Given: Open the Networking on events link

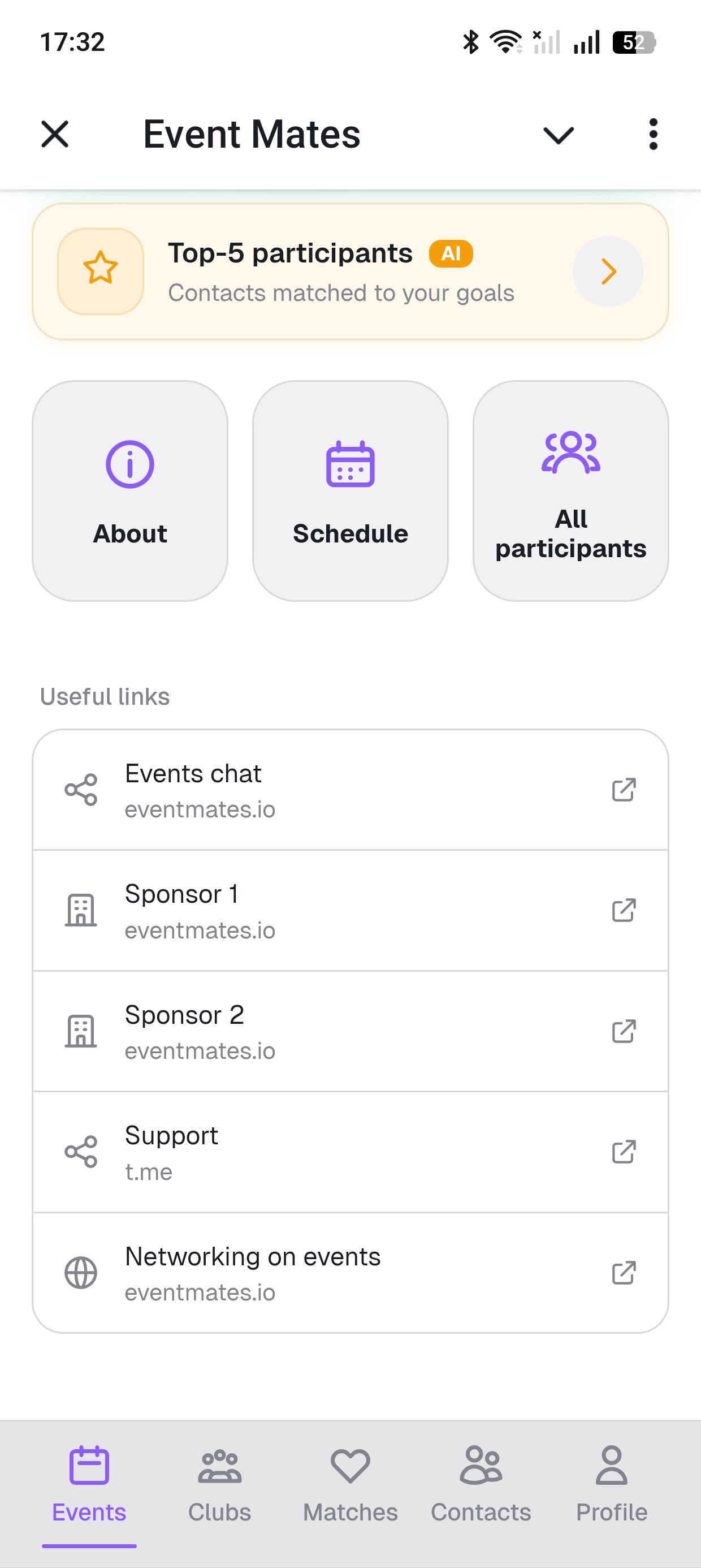Looking at the screenshot, I should click(350, 1273).
